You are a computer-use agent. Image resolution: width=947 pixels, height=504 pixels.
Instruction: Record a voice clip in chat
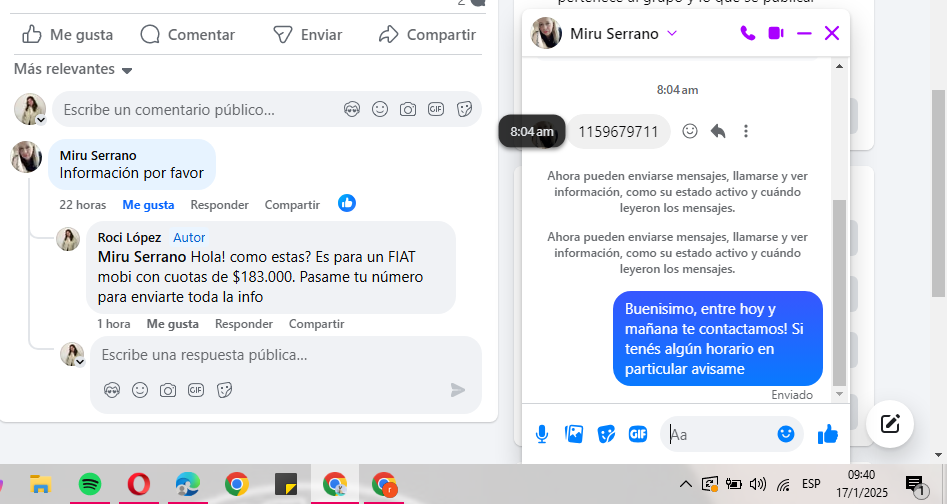click(542, 434)
